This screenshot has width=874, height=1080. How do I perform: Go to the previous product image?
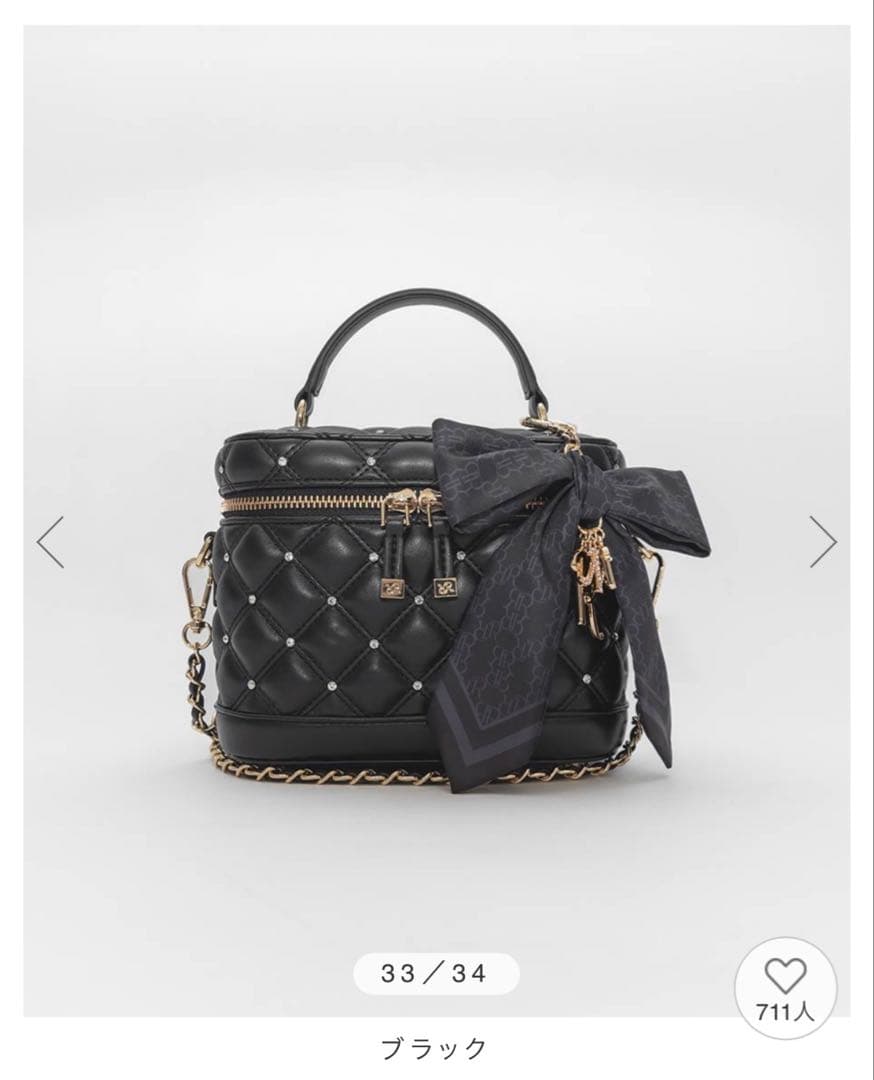[x=50, y=541]
